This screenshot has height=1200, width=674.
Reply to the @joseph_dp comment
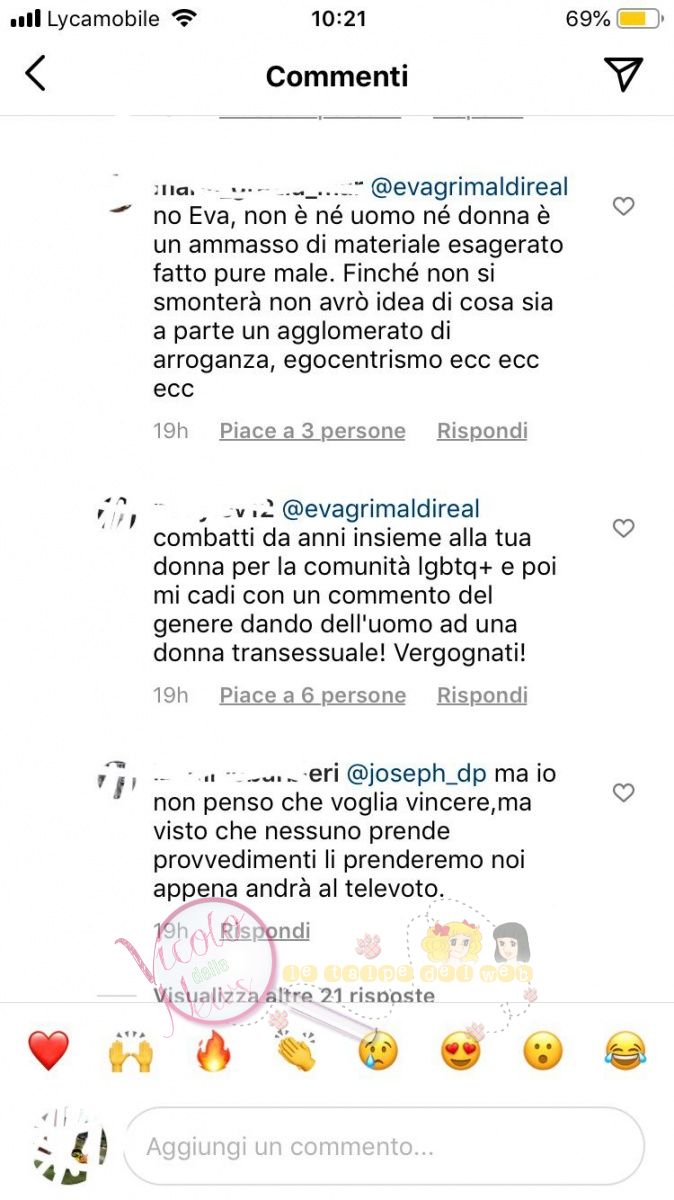[x=266, y=931]
